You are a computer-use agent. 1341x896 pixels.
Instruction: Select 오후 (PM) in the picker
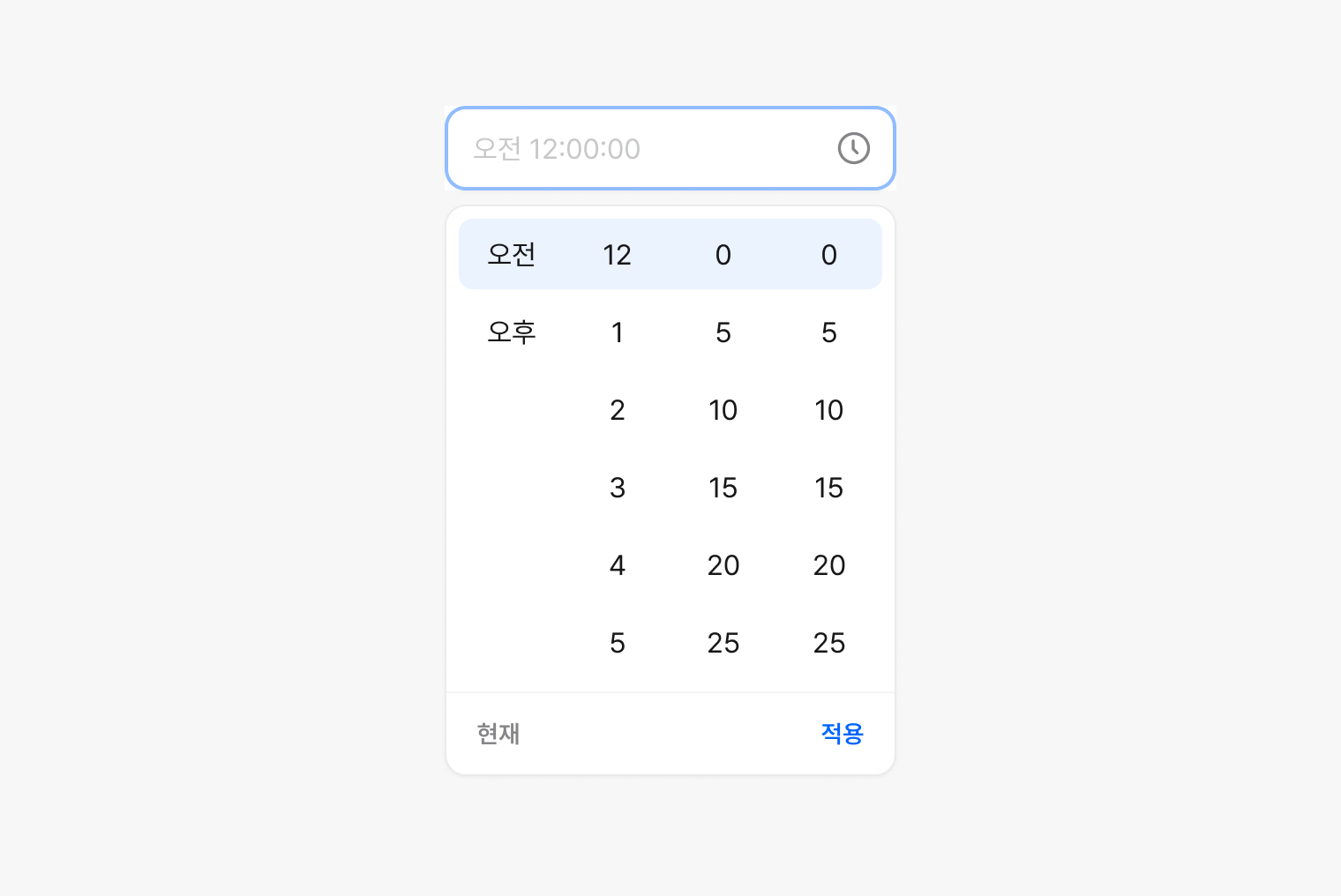click(512, 332)
